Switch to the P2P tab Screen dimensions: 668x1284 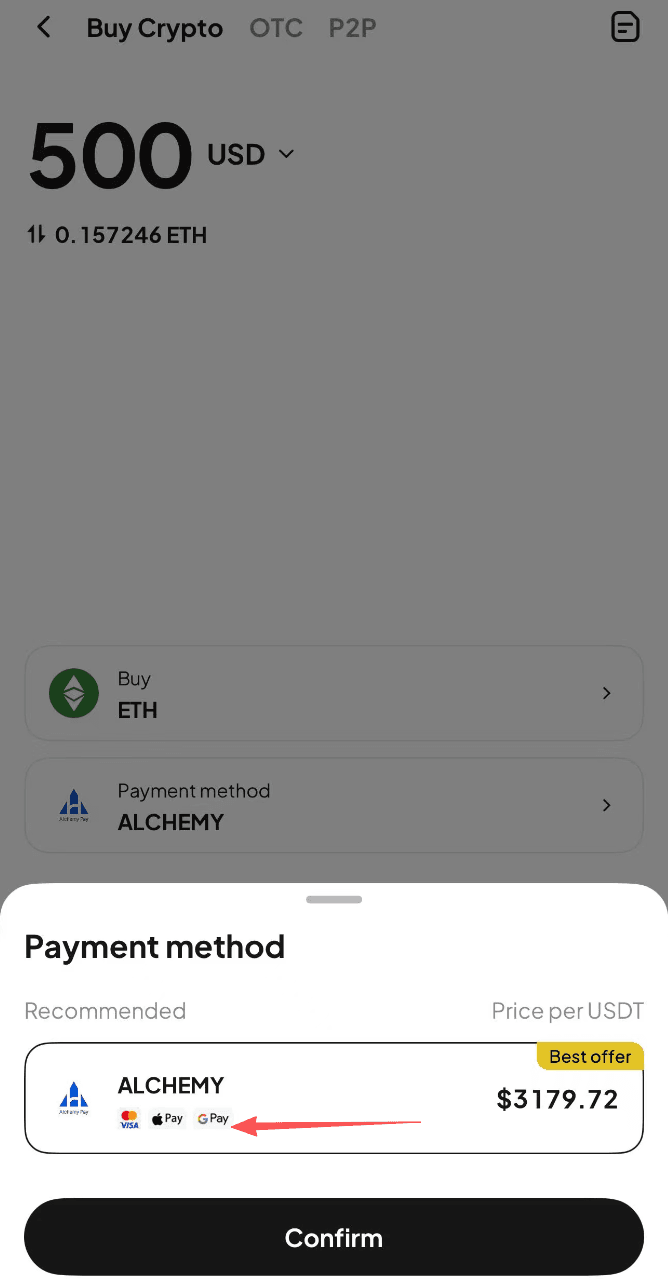[353, 28]
